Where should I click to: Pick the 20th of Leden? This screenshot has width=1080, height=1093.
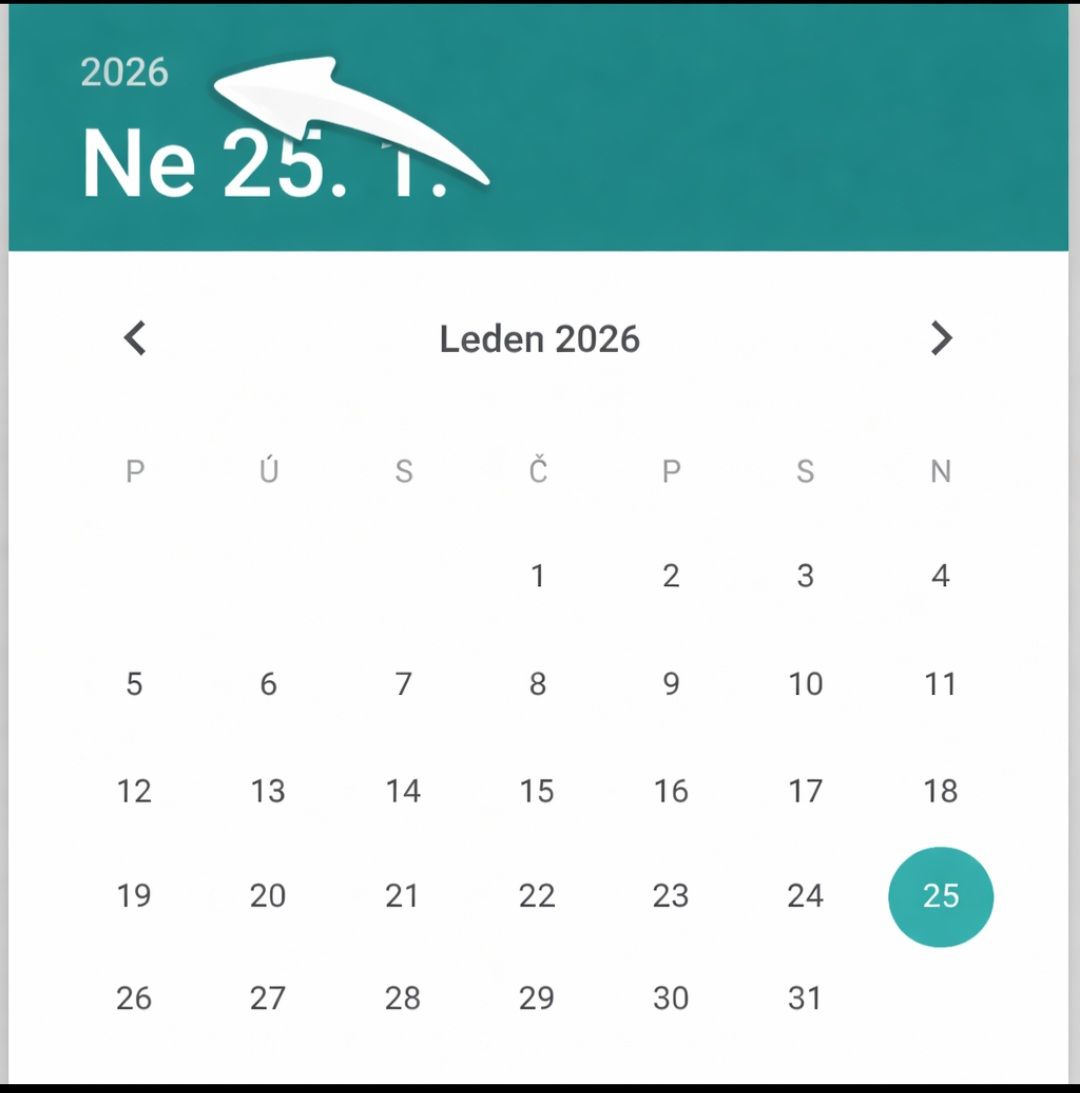pos(268,895)
